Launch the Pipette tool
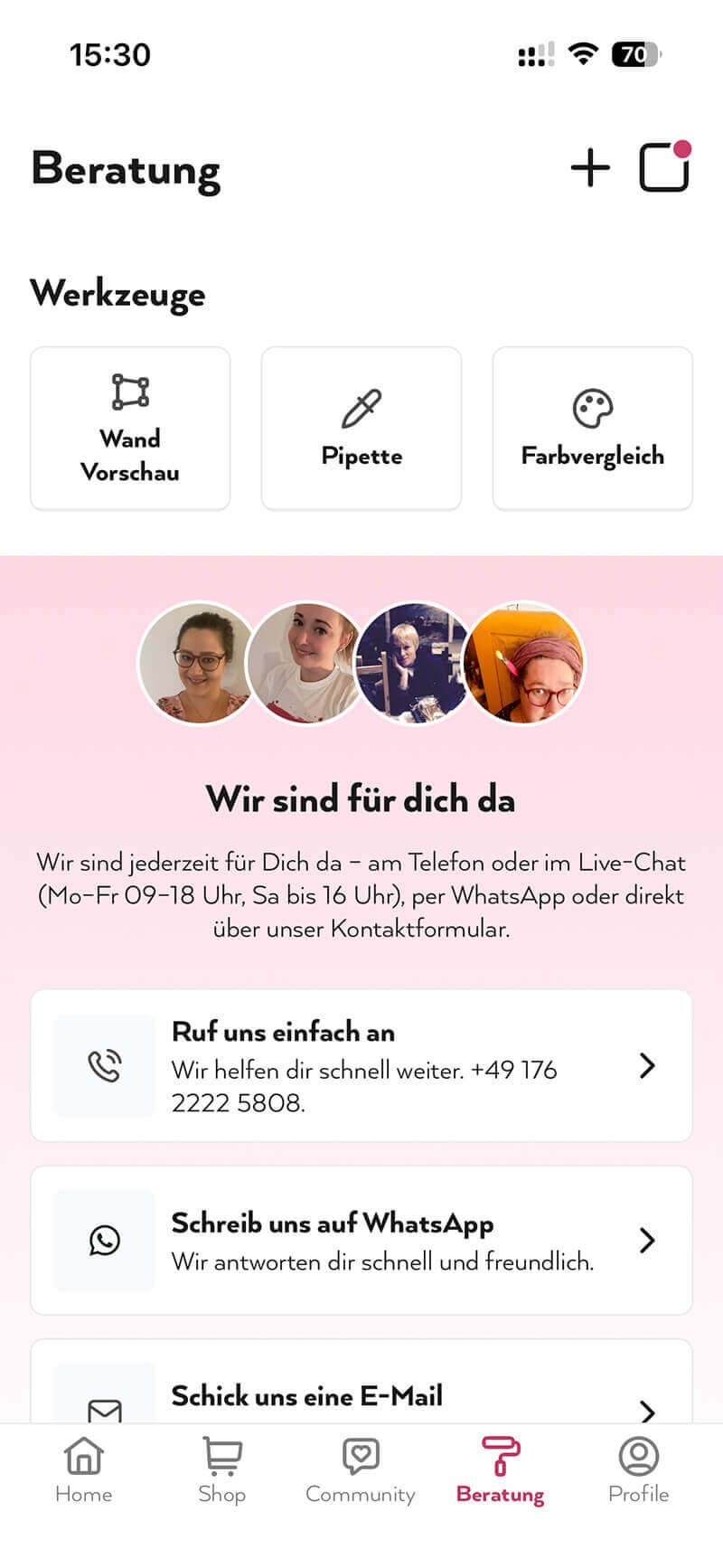The height and width of the screenshot is (1568, 723). [361, 429]
